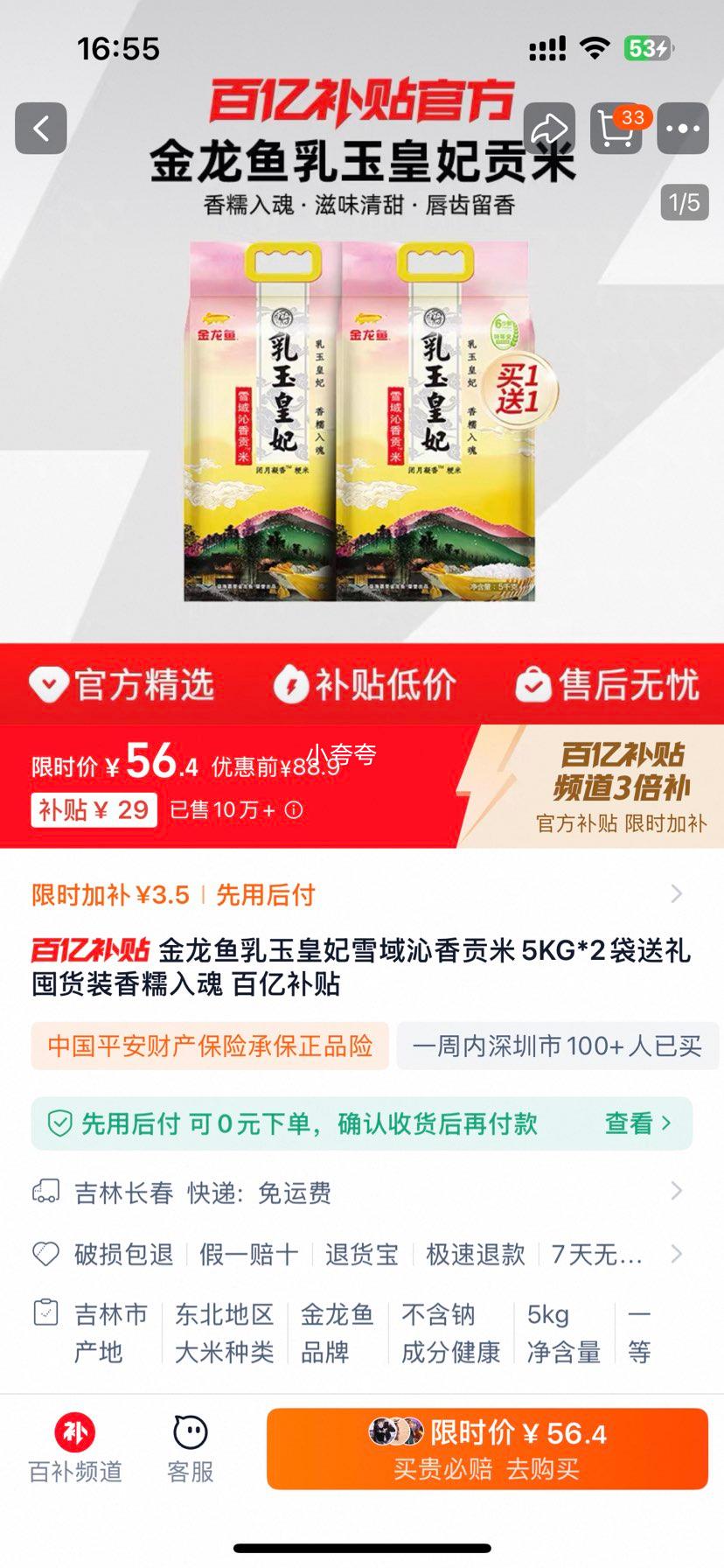The width and height of the screenshot is (724, 1568).
Task: Go back using the back arrow
Action: 41,129
